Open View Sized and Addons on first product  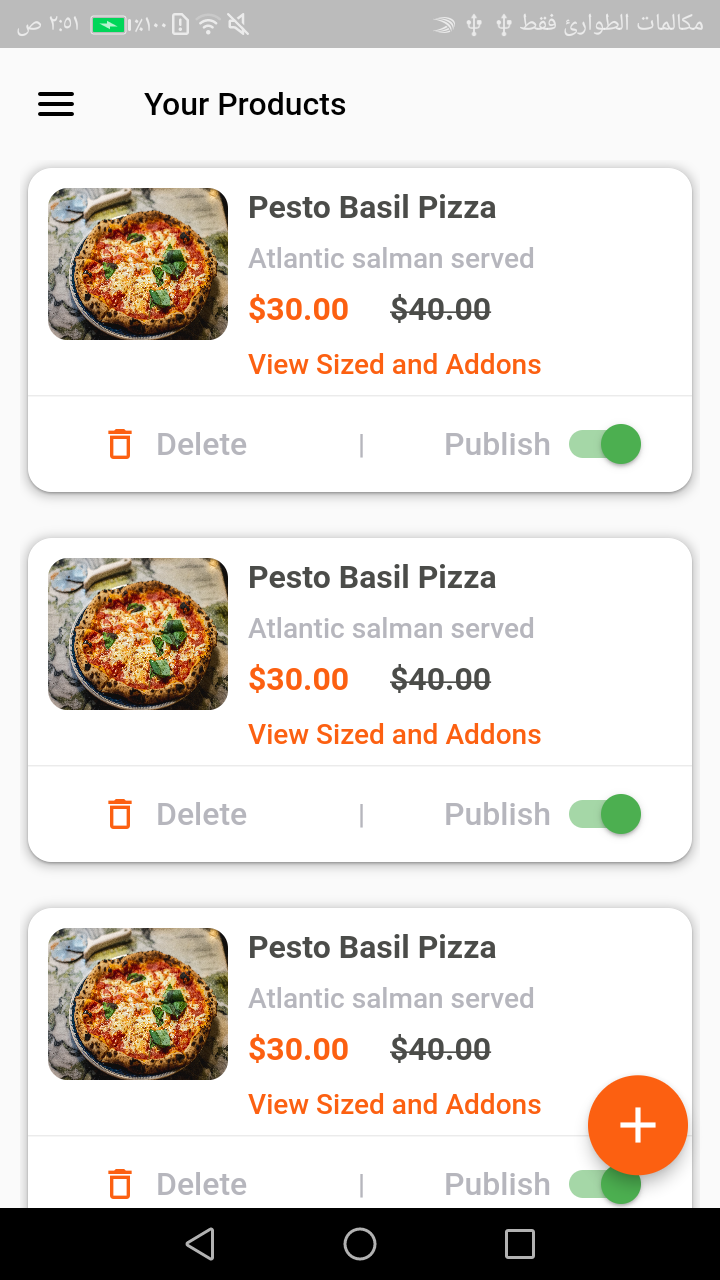394,364
